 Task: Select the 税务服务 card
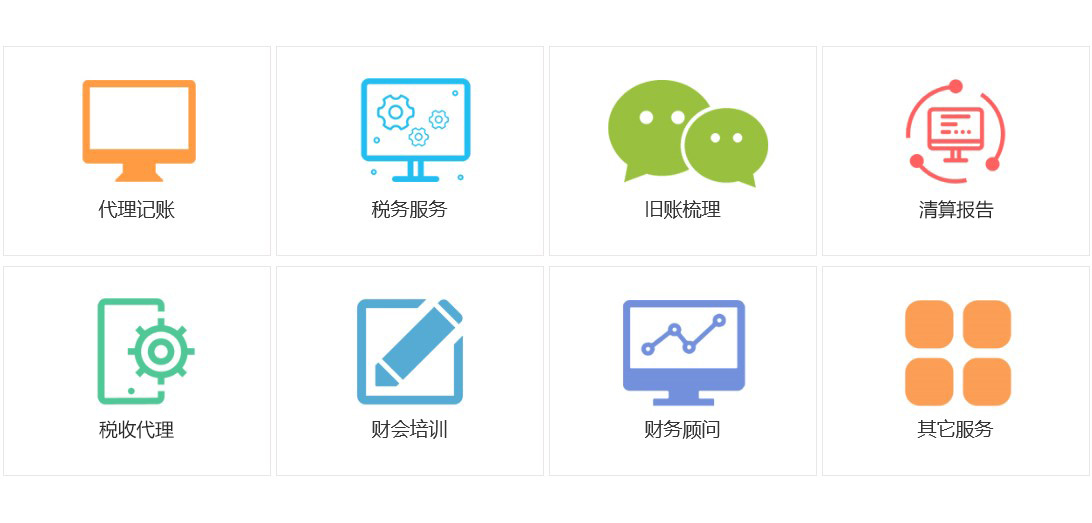[410, 150]
